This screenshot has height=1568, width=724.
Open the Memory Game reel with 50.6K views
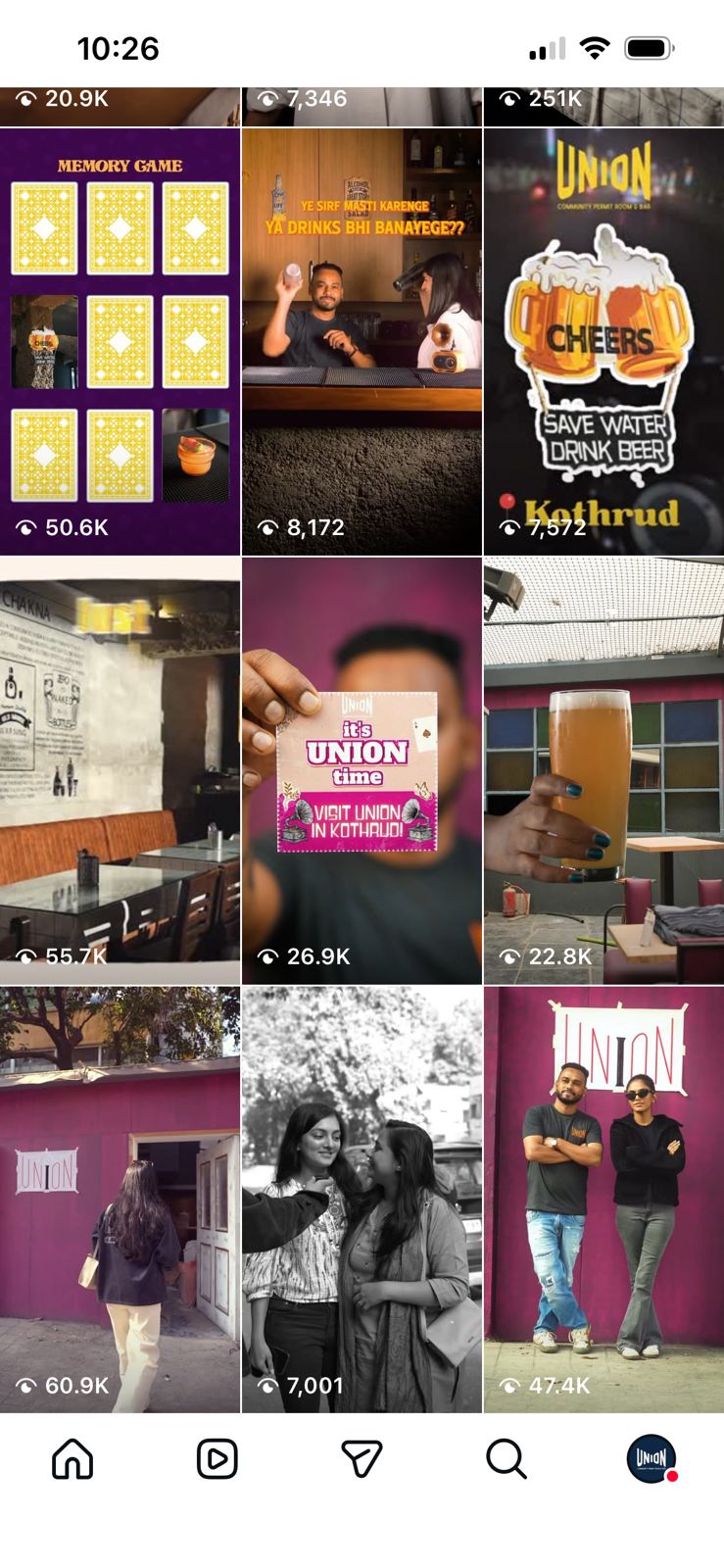pos(120,342)
